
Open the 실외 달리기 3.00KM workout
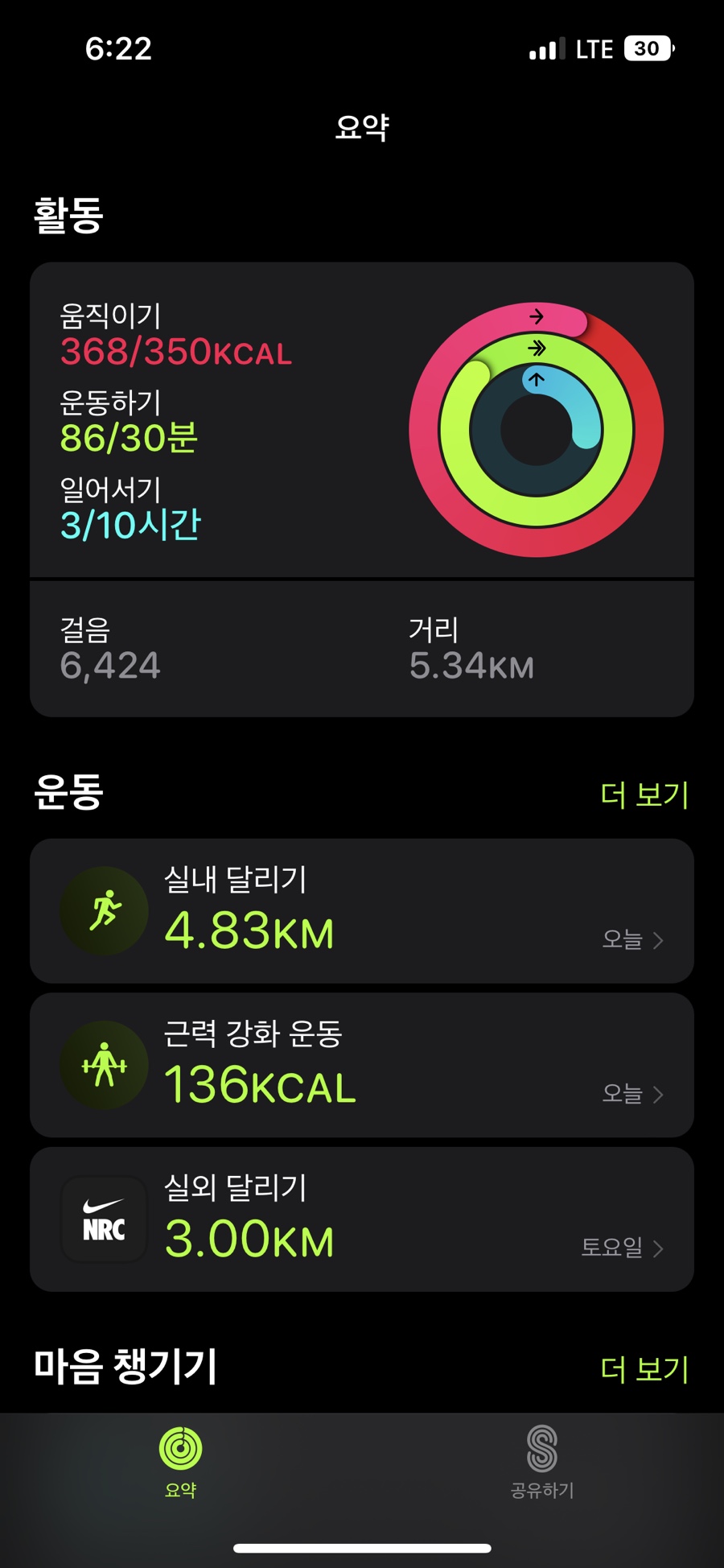(362, 1219)
